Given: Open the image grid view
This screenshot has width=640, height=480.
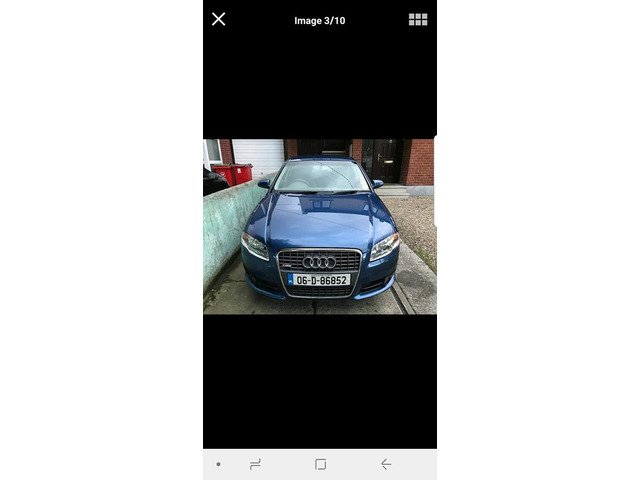Looking at the screenshot, I should pos(418,19).
